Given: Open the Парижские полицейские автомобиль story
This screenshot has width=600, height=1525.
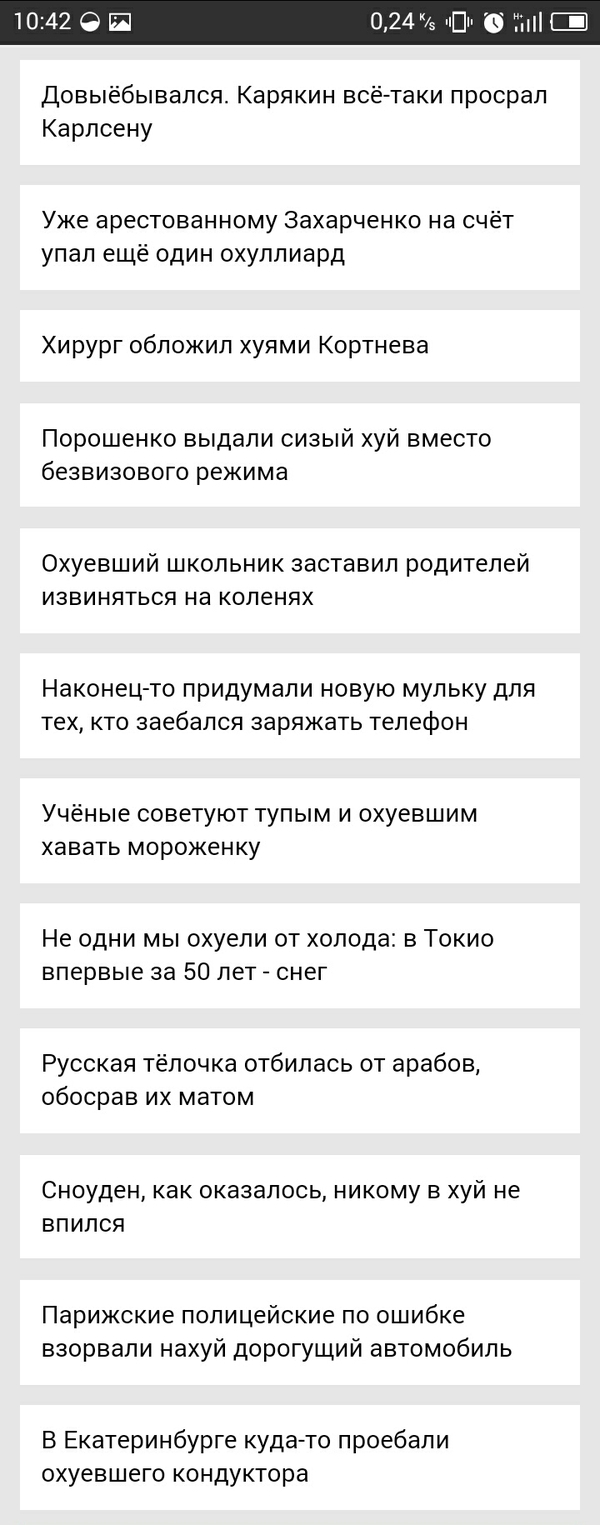Looking at the screenshot, I should tap(300, 1331).
